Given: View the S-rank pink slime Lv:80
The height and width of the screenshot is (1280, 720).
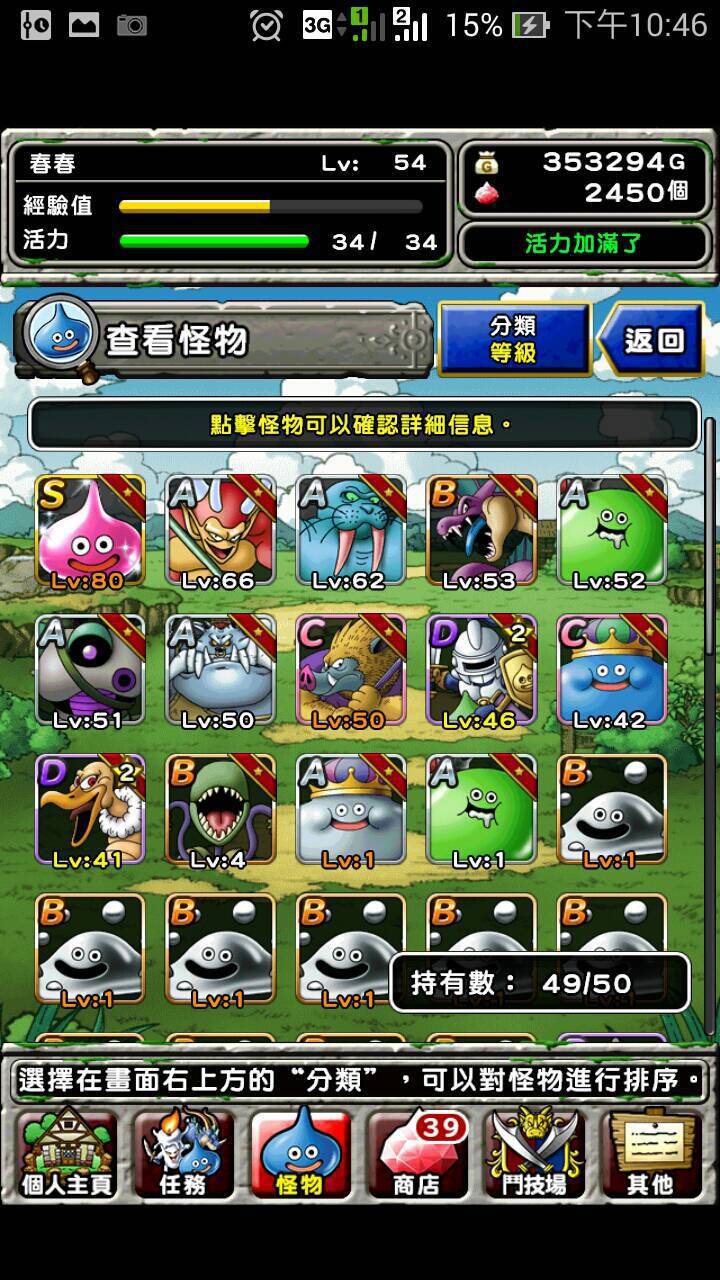Looking at the screenshot, I should pyautogui.click(x=90, y=531).
